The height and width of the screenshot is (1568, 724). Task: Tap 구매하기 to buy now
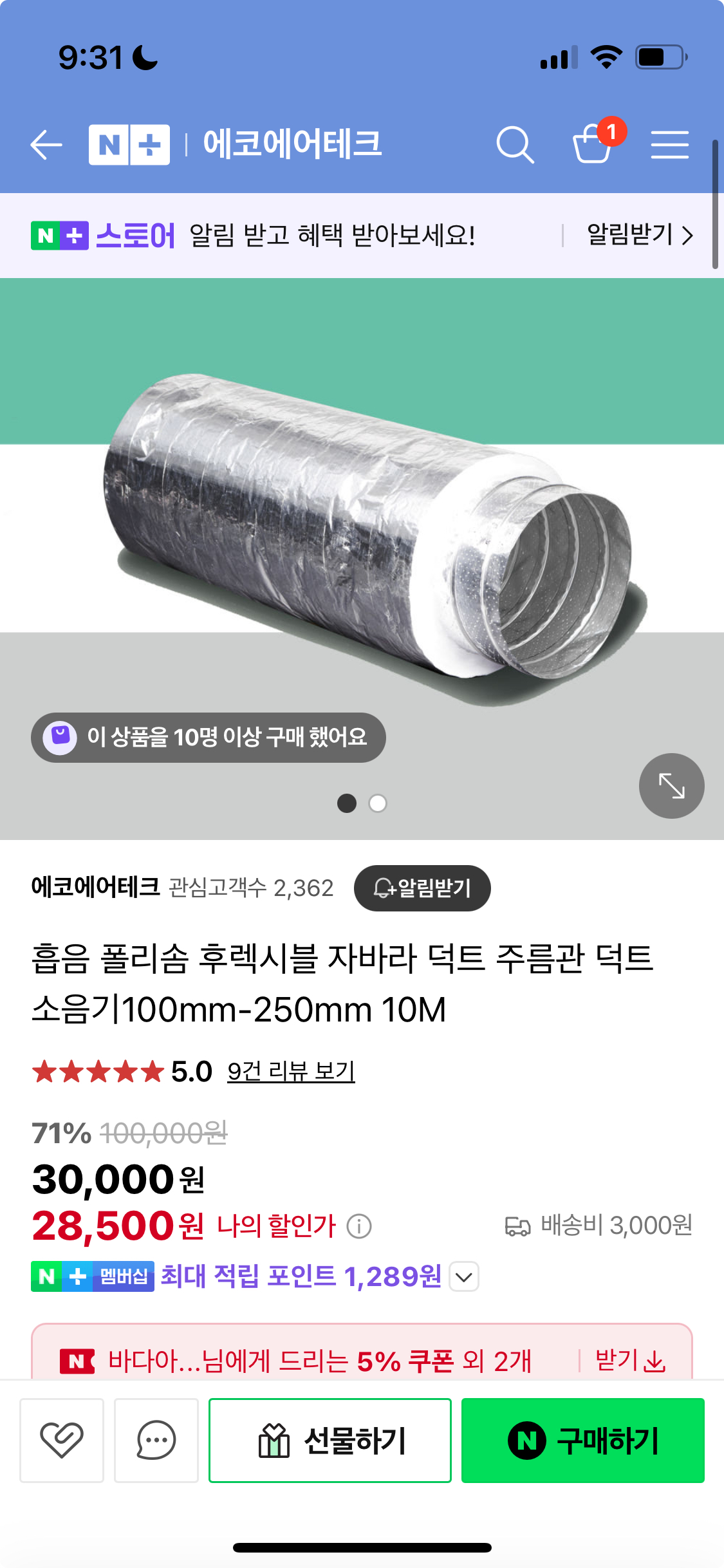pos(582,1440)
